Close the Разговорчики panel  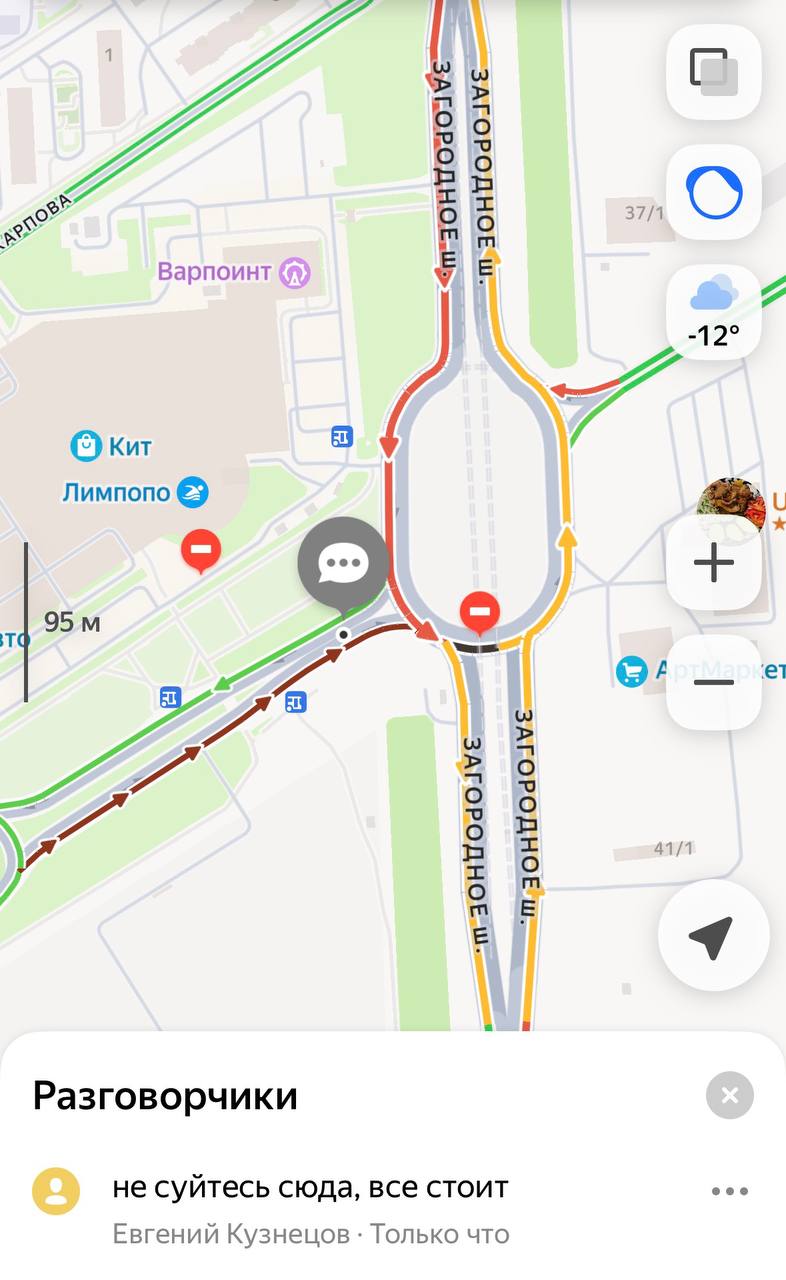click(x=729, y=1095)
